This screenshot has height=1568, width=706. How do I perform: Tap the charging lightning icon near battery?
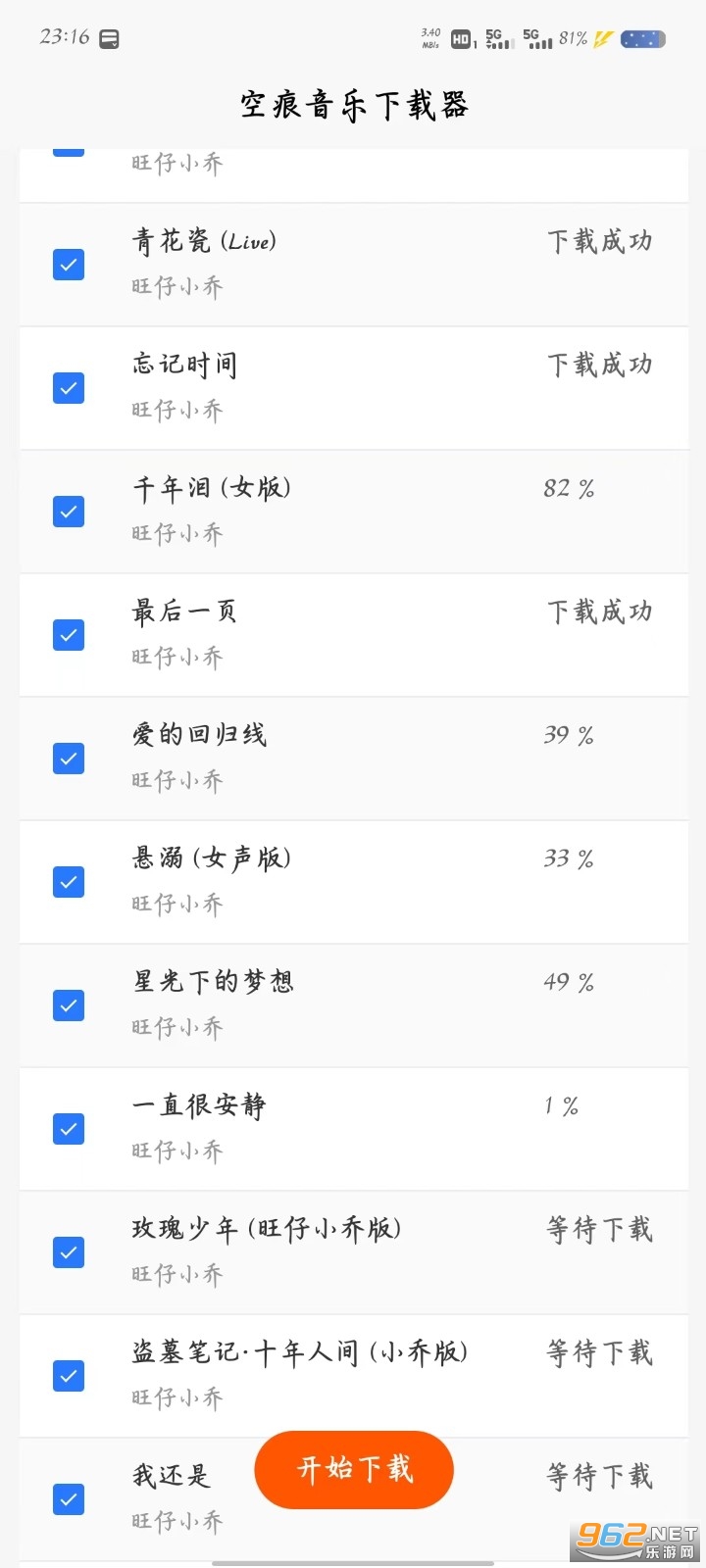point(602,39)
